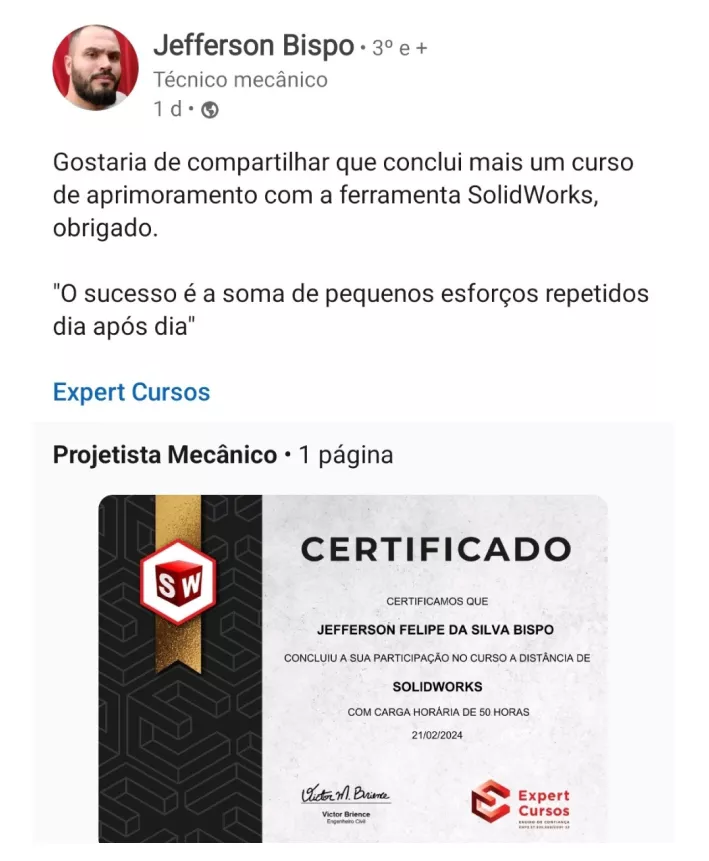Viewport: 709px width, 861px height.
Task: Open the Jefferson Bispo name link
Action: (253, 45)
